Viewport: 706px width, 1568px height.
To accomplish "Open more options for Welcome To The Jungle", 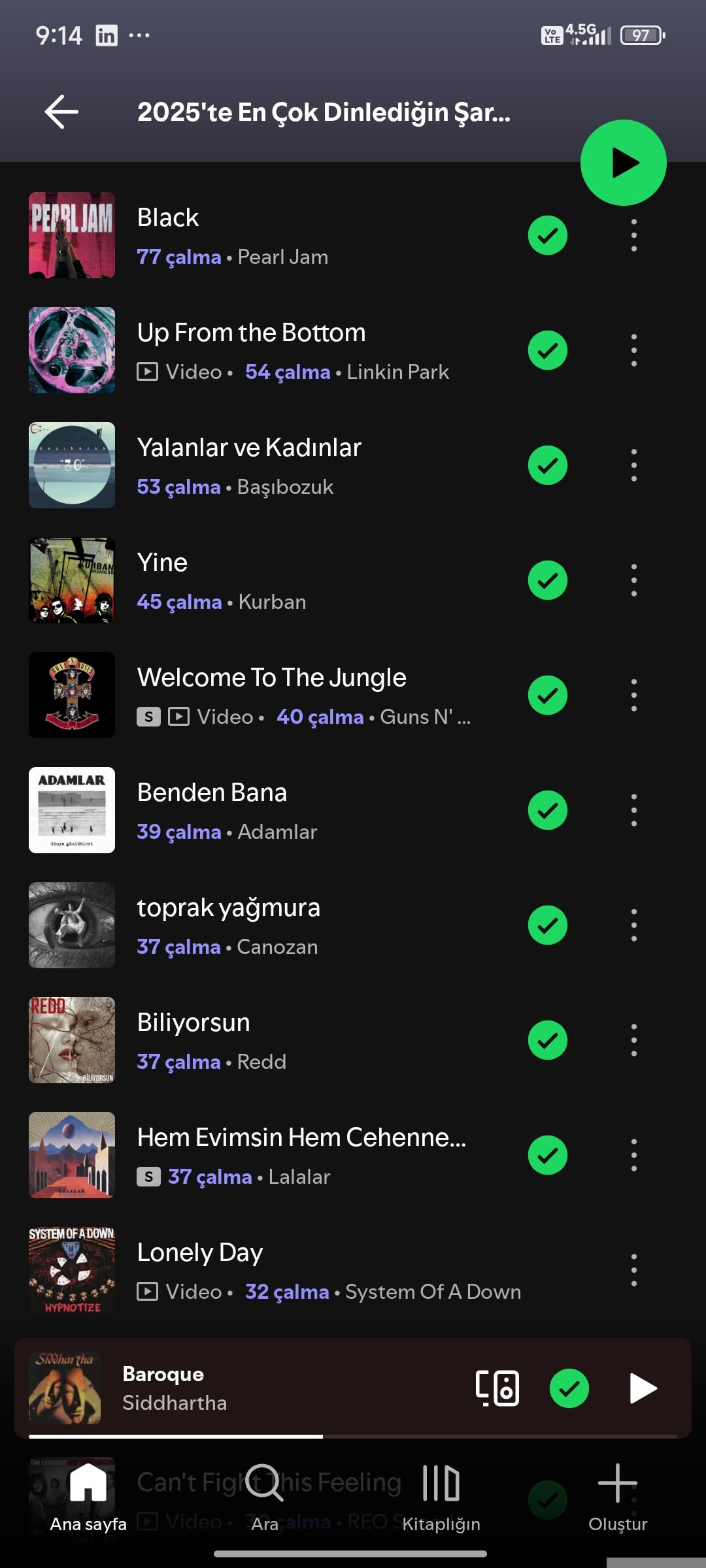I will [633, 695].
